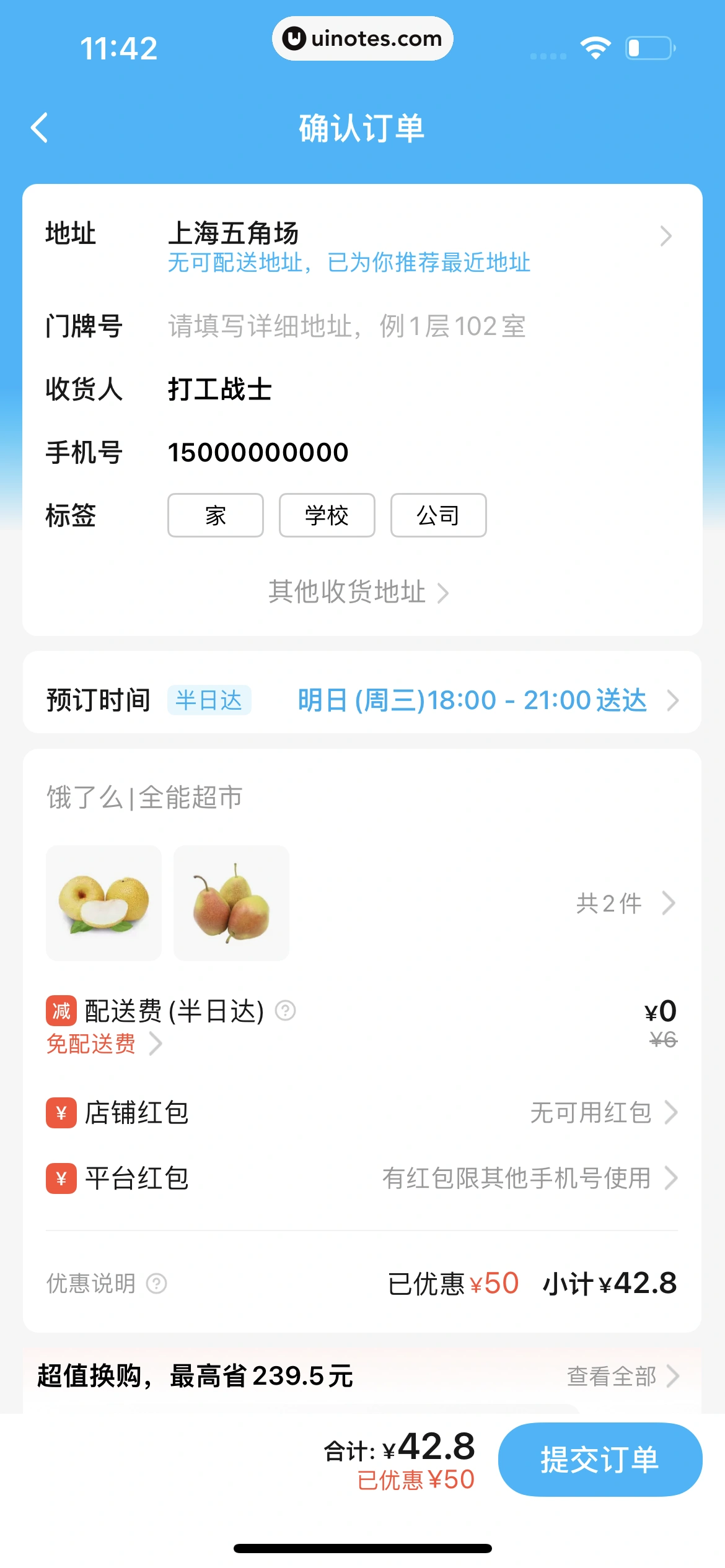Select the 学校 address tag
The image size is (725, 1568).
click(327, 515)
